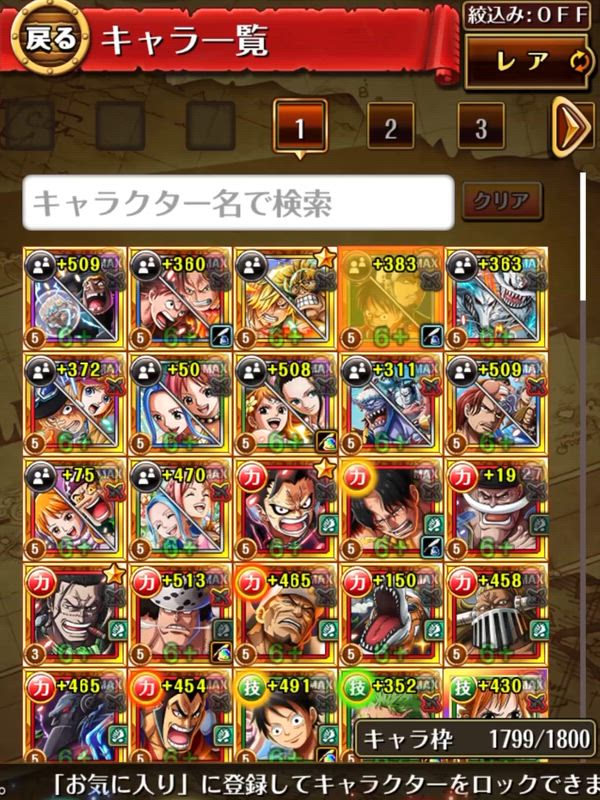Select the character with +360
Viewport: 600px width, 800px height.
pyautogui.click(x=177, y=298)
